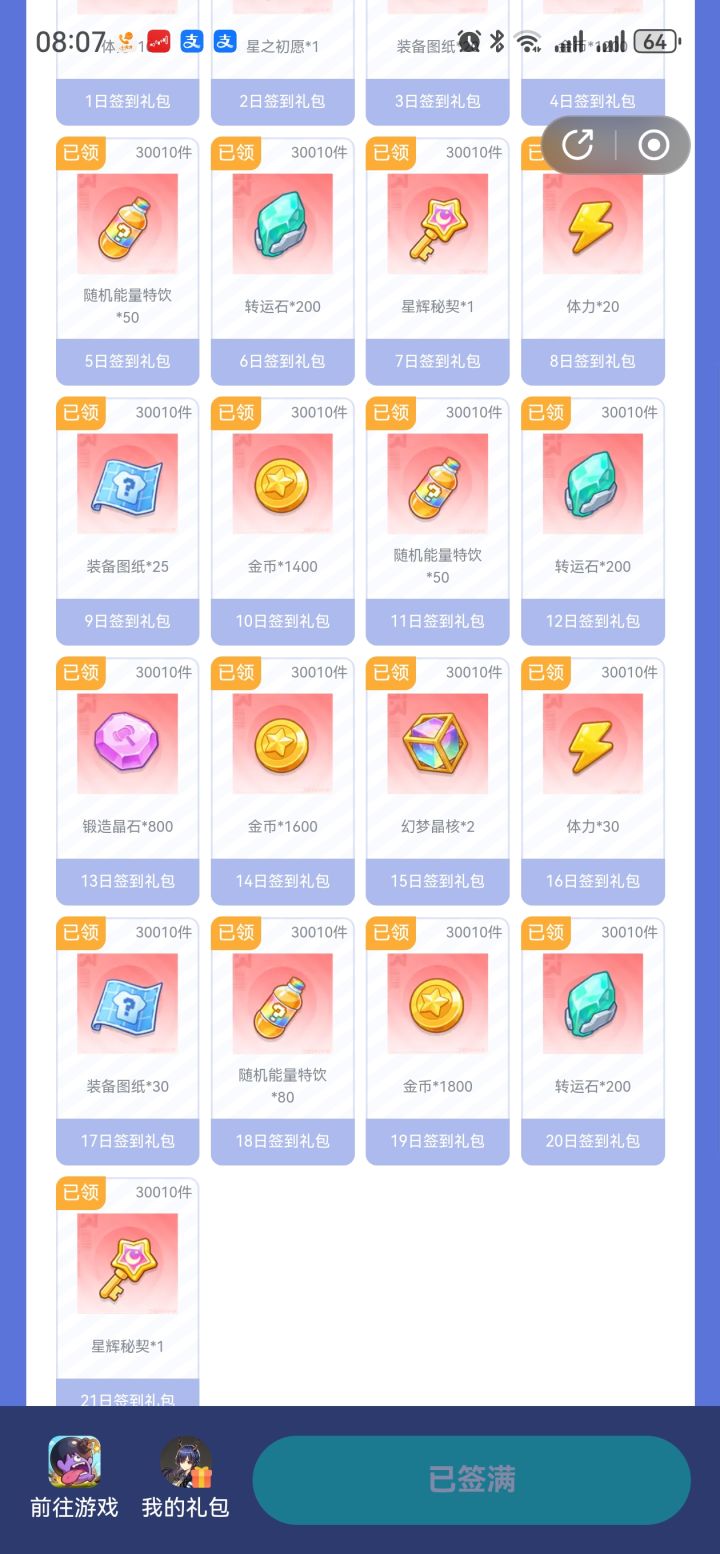Viewport: 720px width, 1554px height.
Task: Tap the 体力*20 lightning bolt on Day 8
Action: (x=592, y=222)
